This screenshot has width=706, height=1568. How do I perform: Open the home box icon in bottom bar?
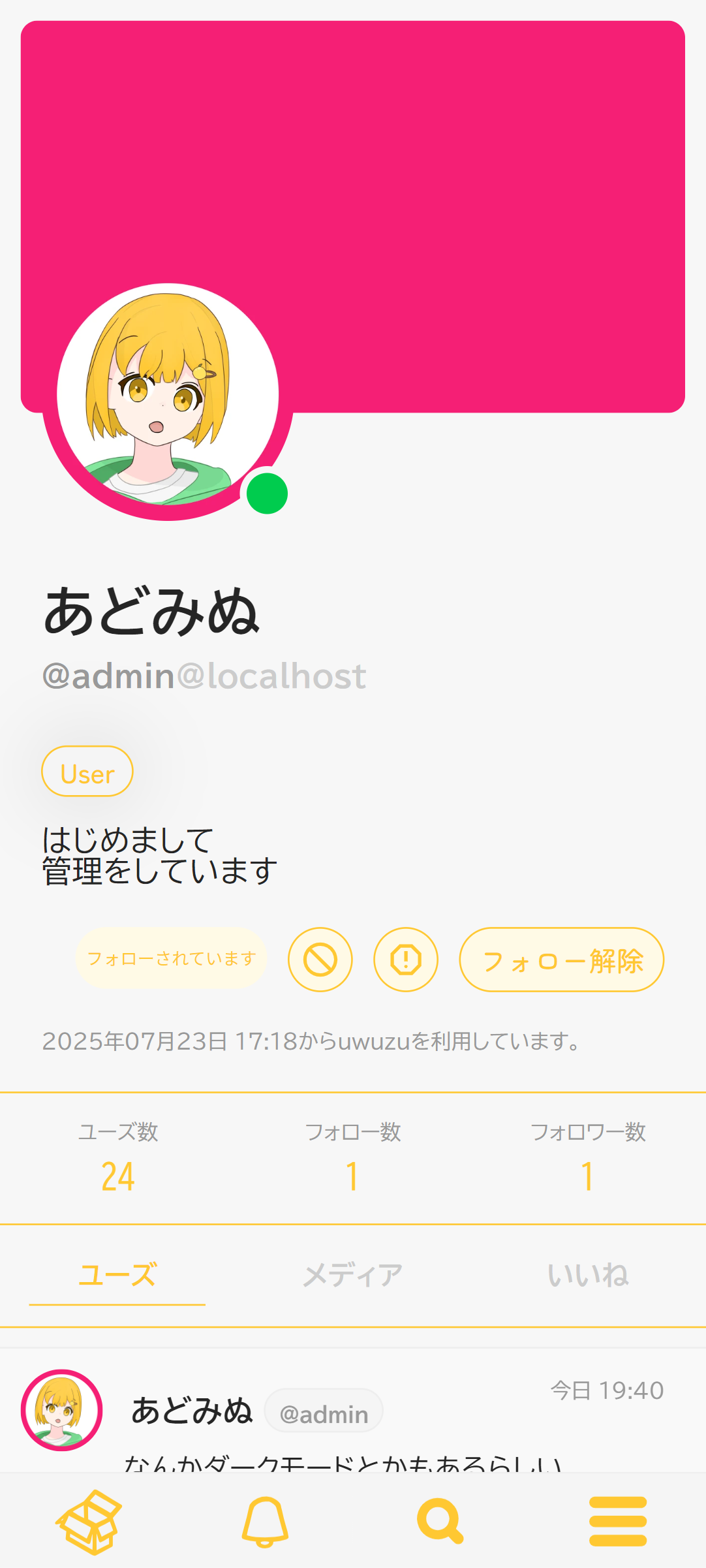(x=89, y=1522)
